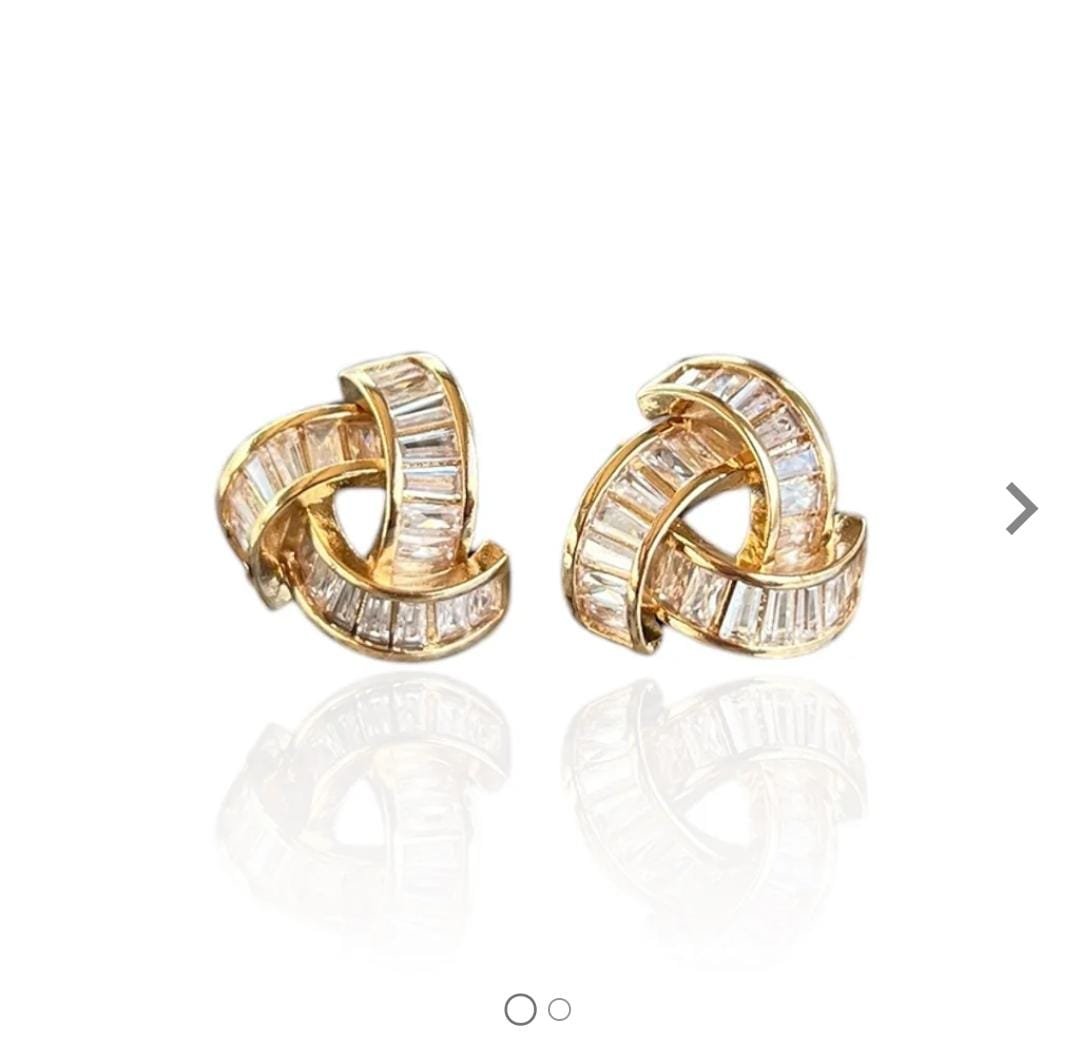Select the first image indicator dot

click(x=520, y=1009)
